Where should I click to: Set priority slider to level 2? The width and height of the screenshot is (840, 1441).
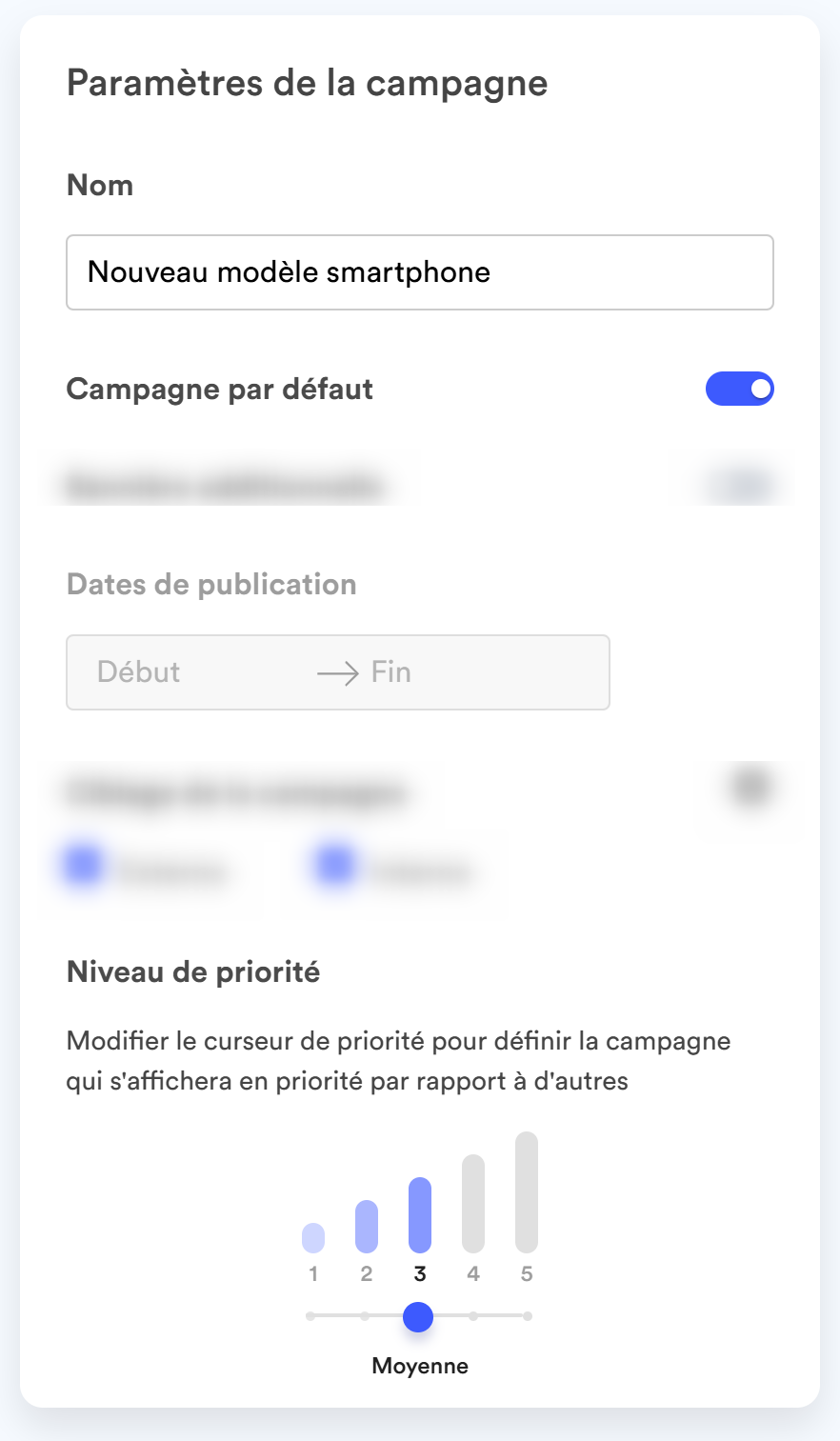(365, 1316)
